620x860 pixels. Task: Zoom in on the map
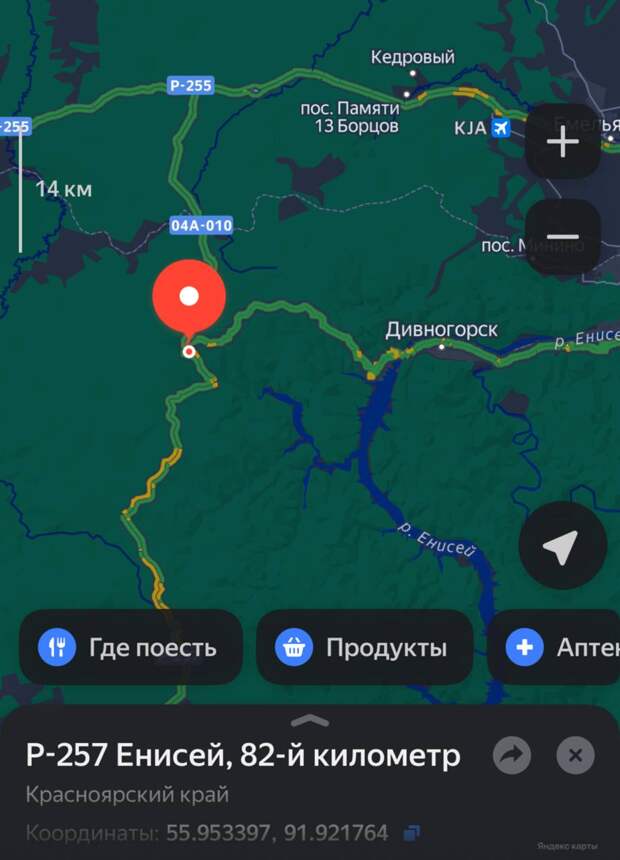[562, 142]
